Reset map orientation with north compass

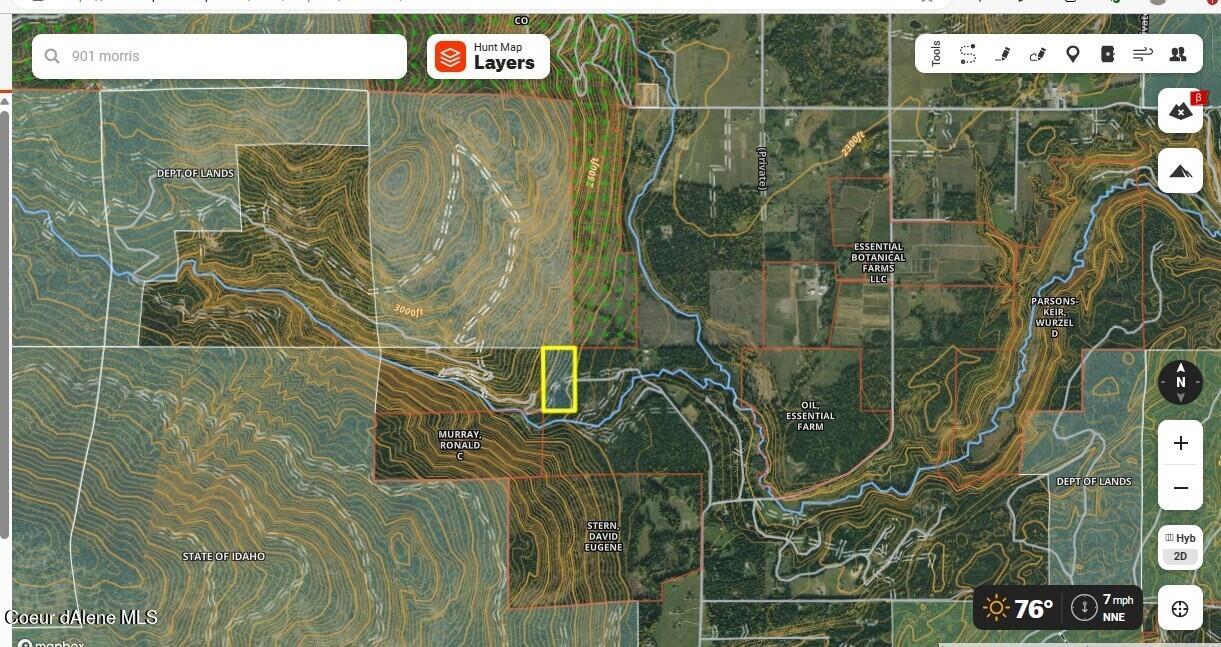point(1181,382)
